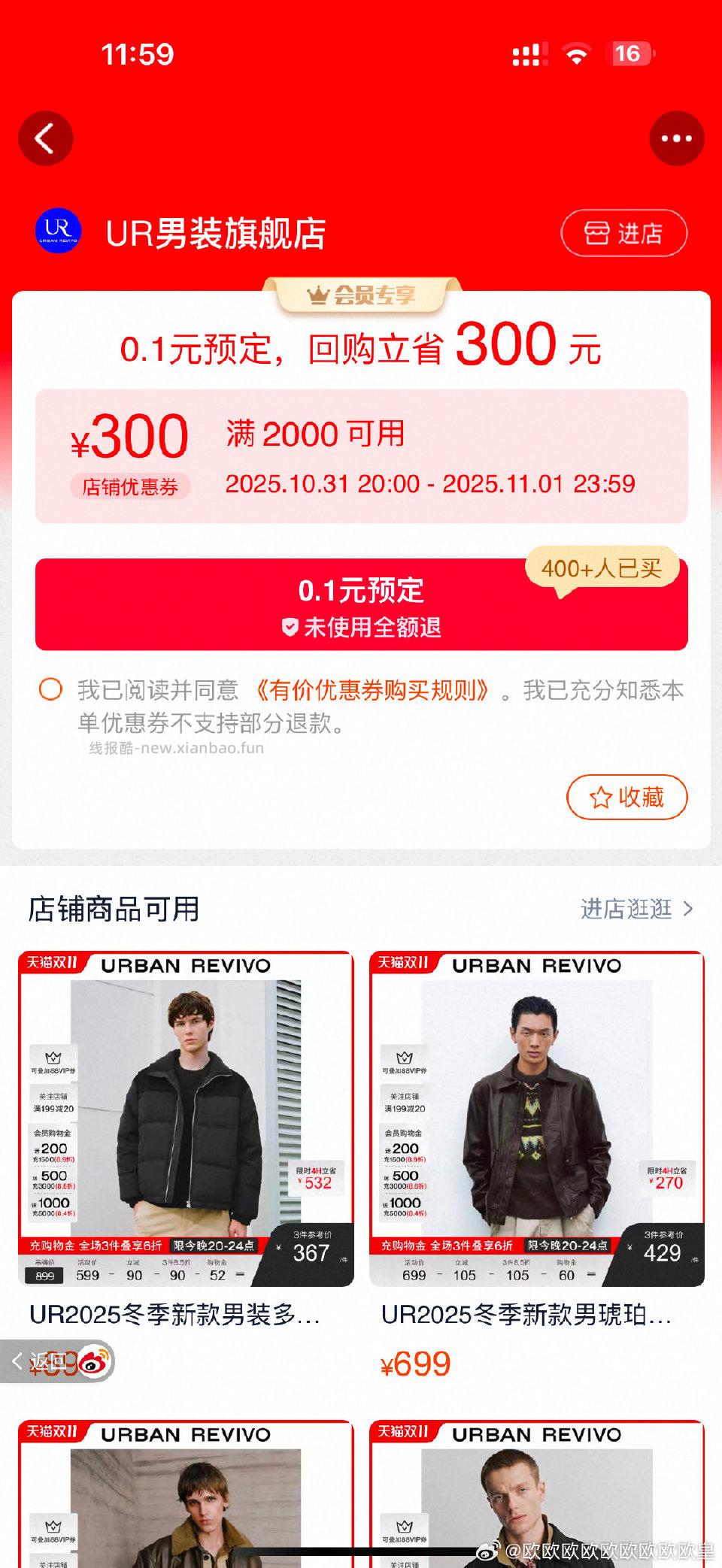Open the more options ellipsis icon top right

pos(675,138)
